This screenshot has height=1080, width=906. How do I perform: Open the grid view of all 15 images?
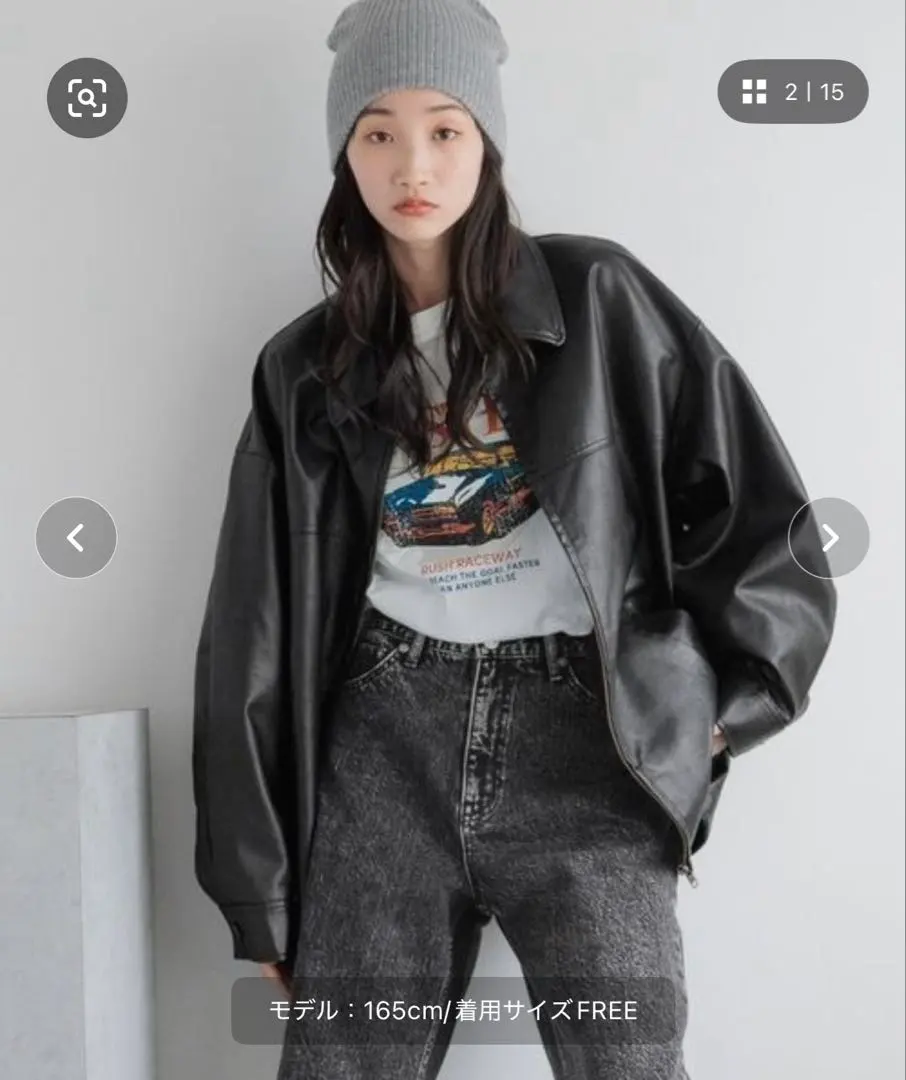(x=792, y=92)
